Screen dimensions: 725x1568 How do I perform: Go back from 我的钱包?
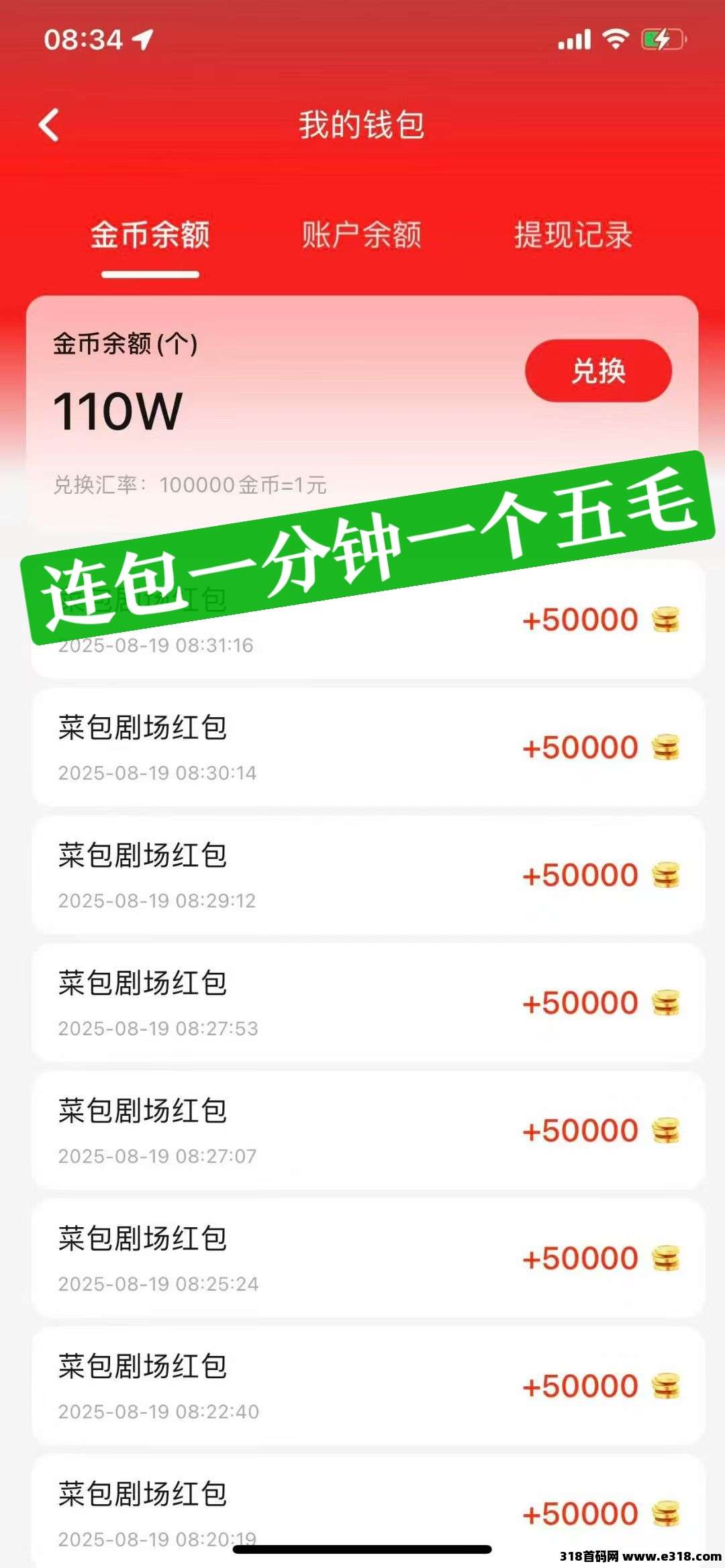tap(50, 125)
